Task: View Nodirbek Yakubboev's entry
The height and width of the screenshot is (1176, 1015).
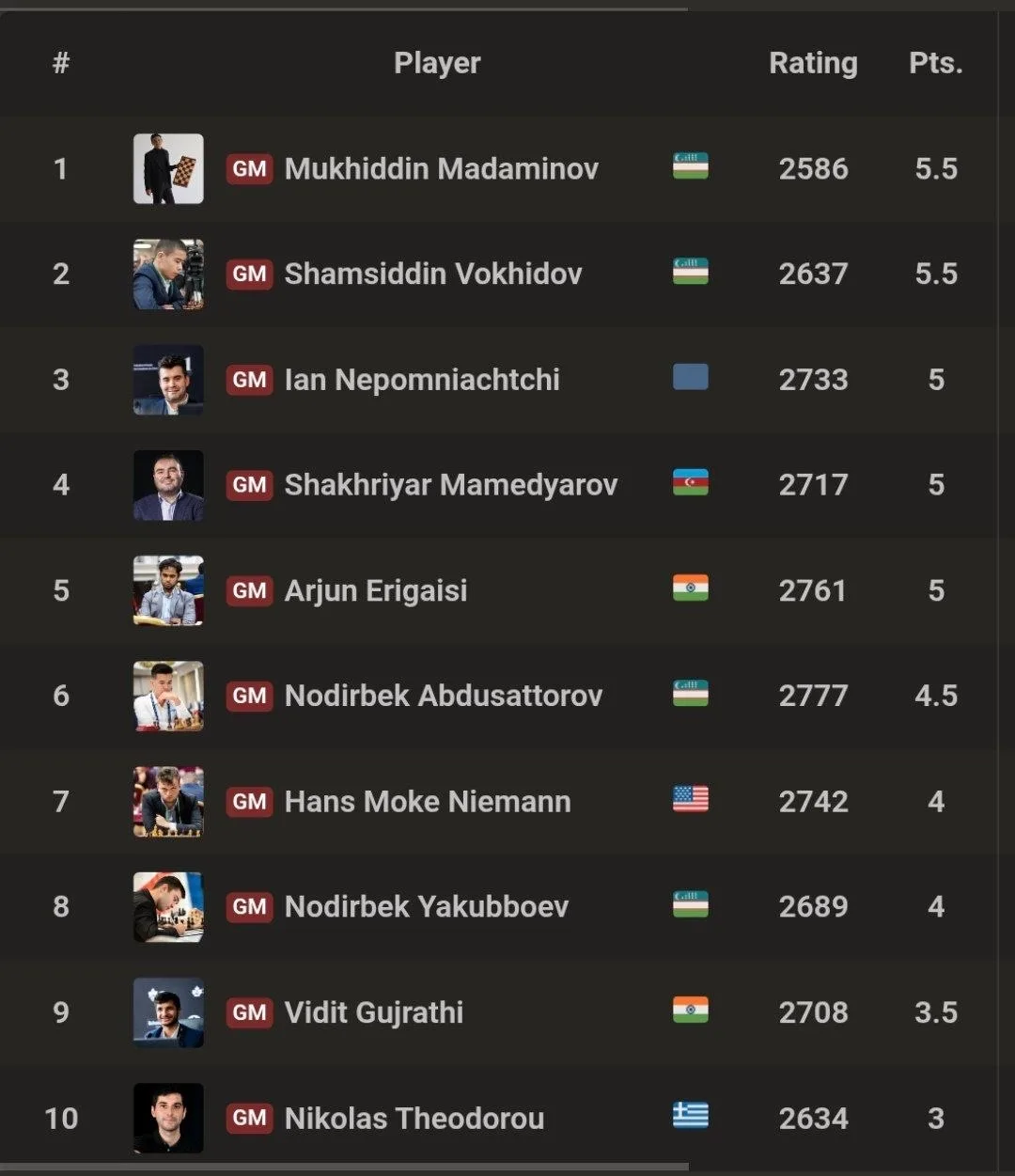Action: click(x=498, y=907)
